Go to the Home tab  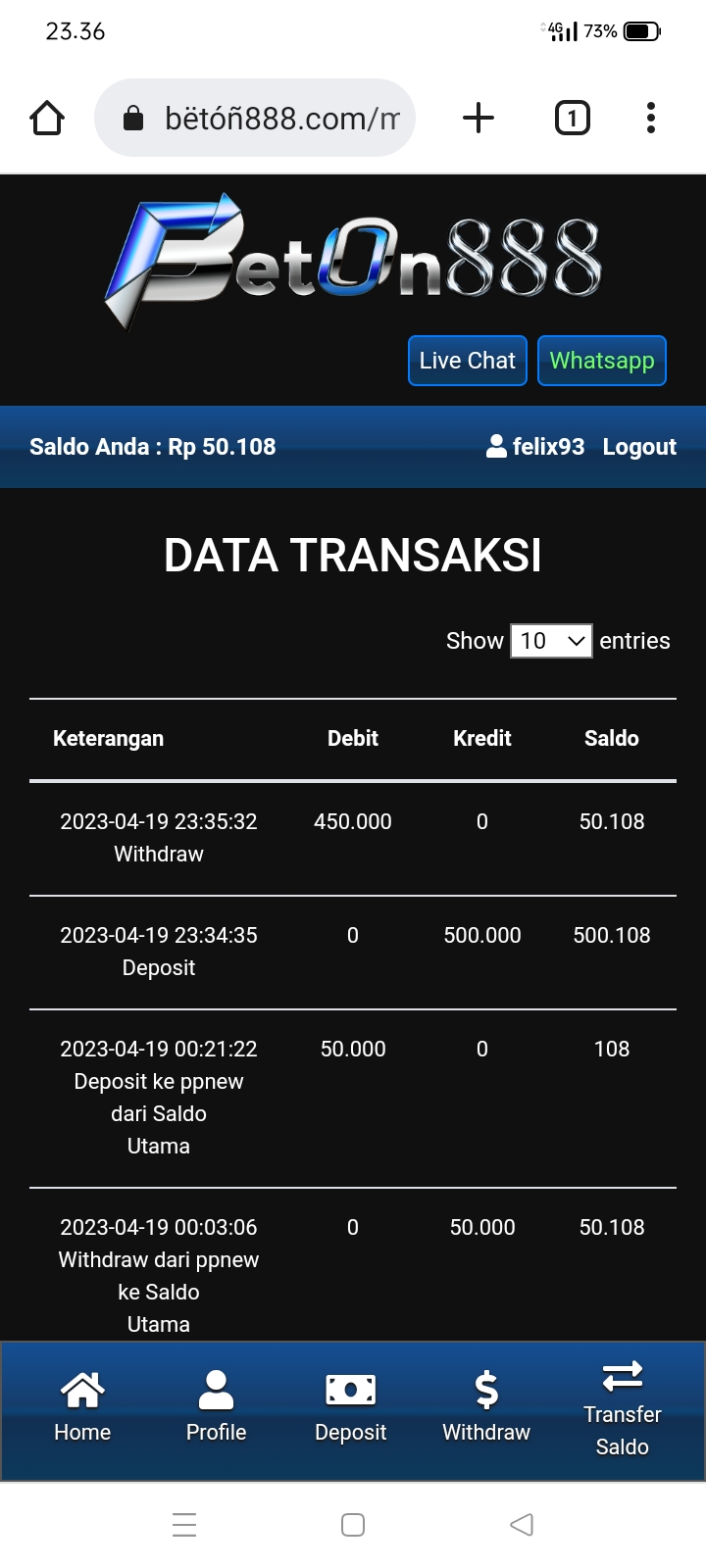[x=82, y=1409]
